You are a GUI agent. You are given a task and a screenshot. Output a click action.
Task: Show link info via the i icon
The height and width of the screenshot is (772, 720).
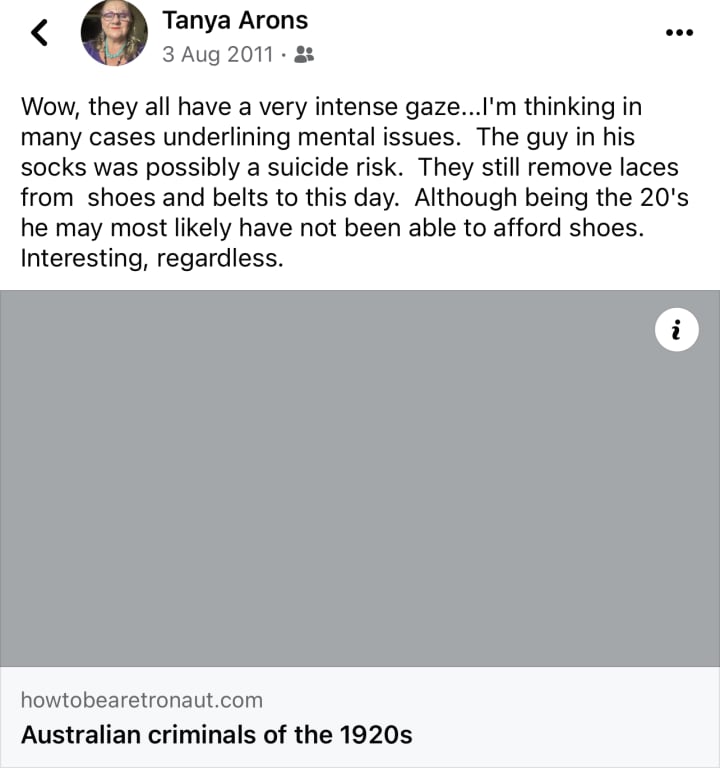(x=676, y=330)
